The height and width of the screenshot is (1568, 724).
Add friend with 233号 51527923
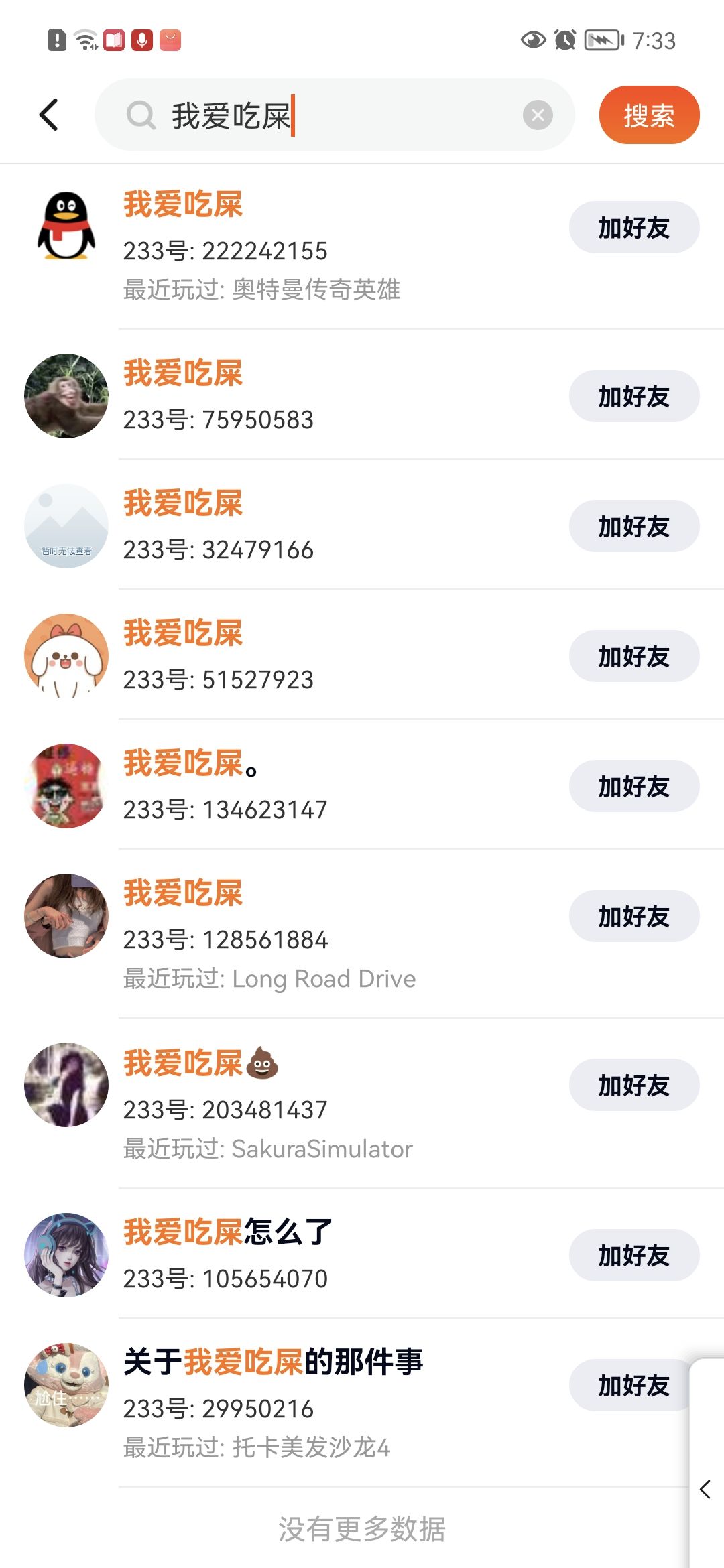coord(633,657)
